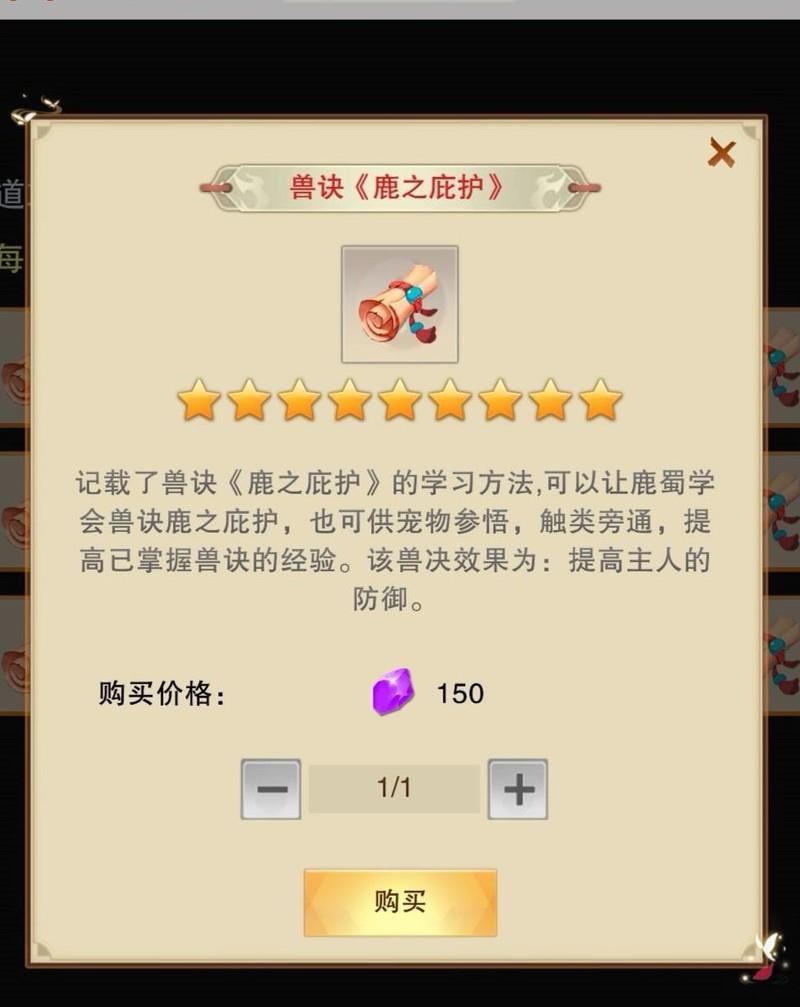Tap the 购买 button to buy
Viewport: 800px width, 1007px height.
(400, 902)
